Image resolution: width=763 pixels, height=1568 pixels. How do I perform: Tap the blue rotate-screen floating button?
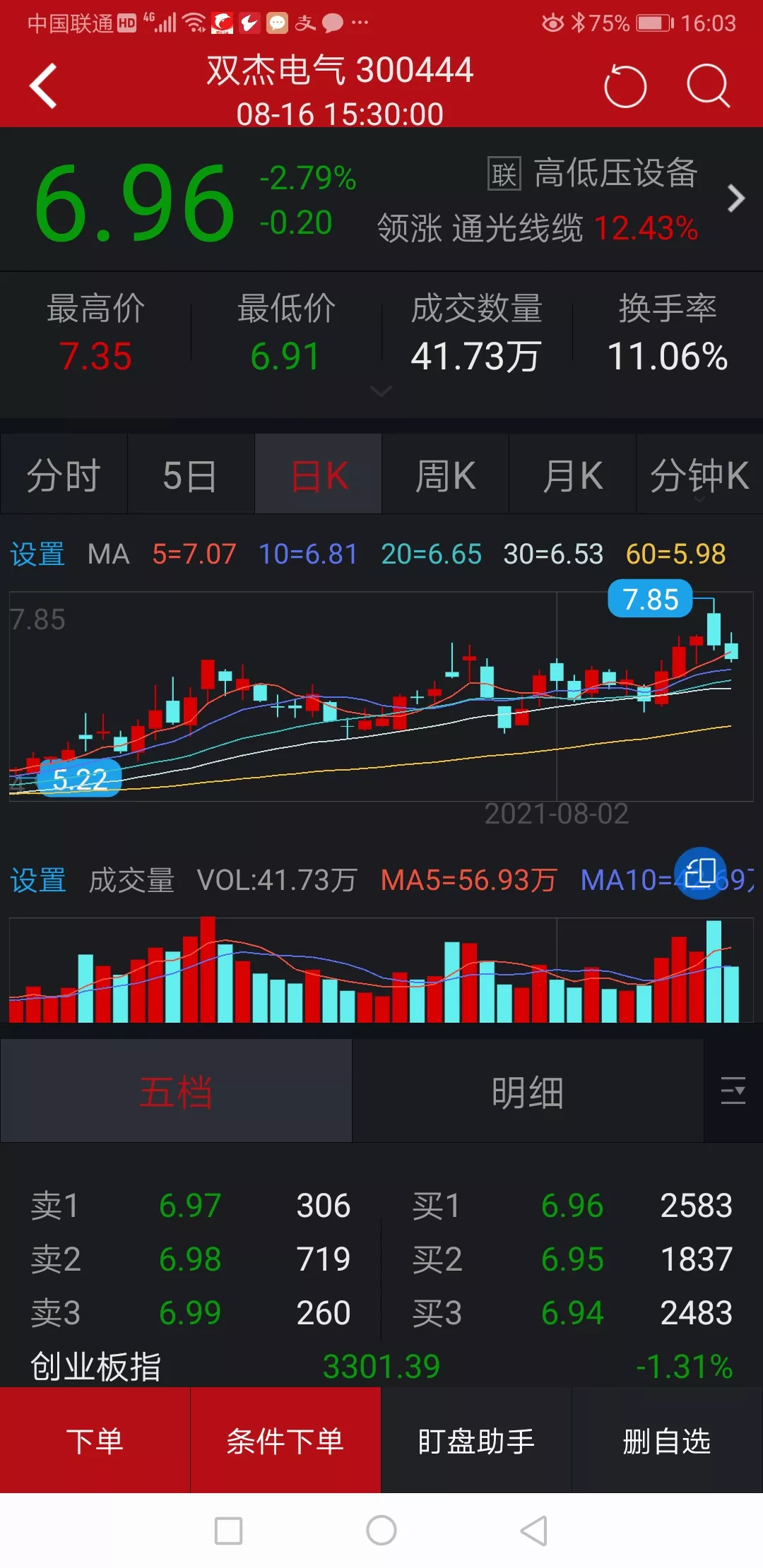[700, 873]
